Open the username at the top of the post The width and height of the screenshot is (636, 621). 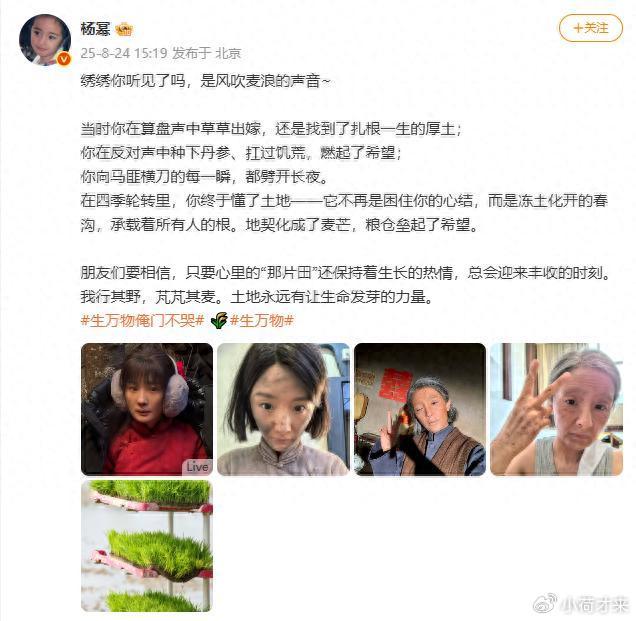point(95,28)
